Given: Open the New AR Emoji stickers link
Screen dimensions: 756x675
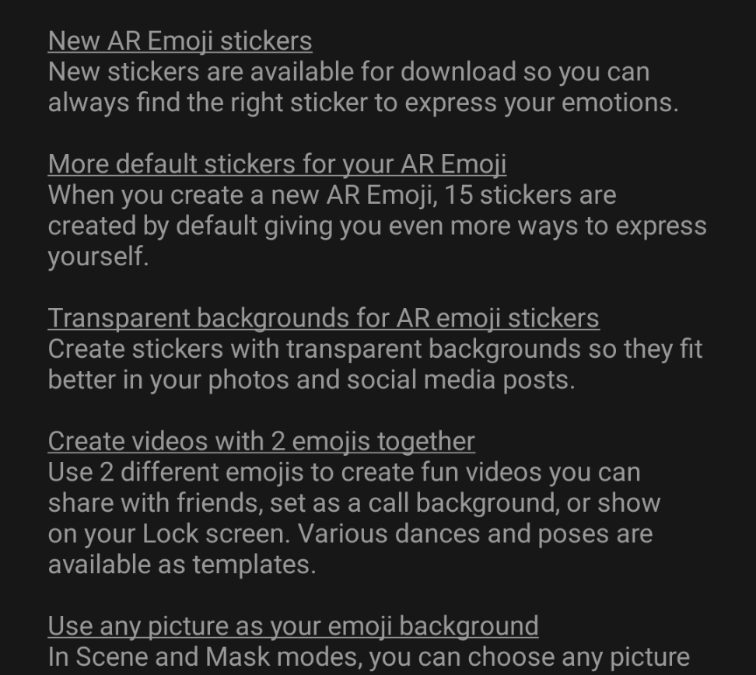Looking at the screenshot, I should pyautogui.click(x=180, y=42).
